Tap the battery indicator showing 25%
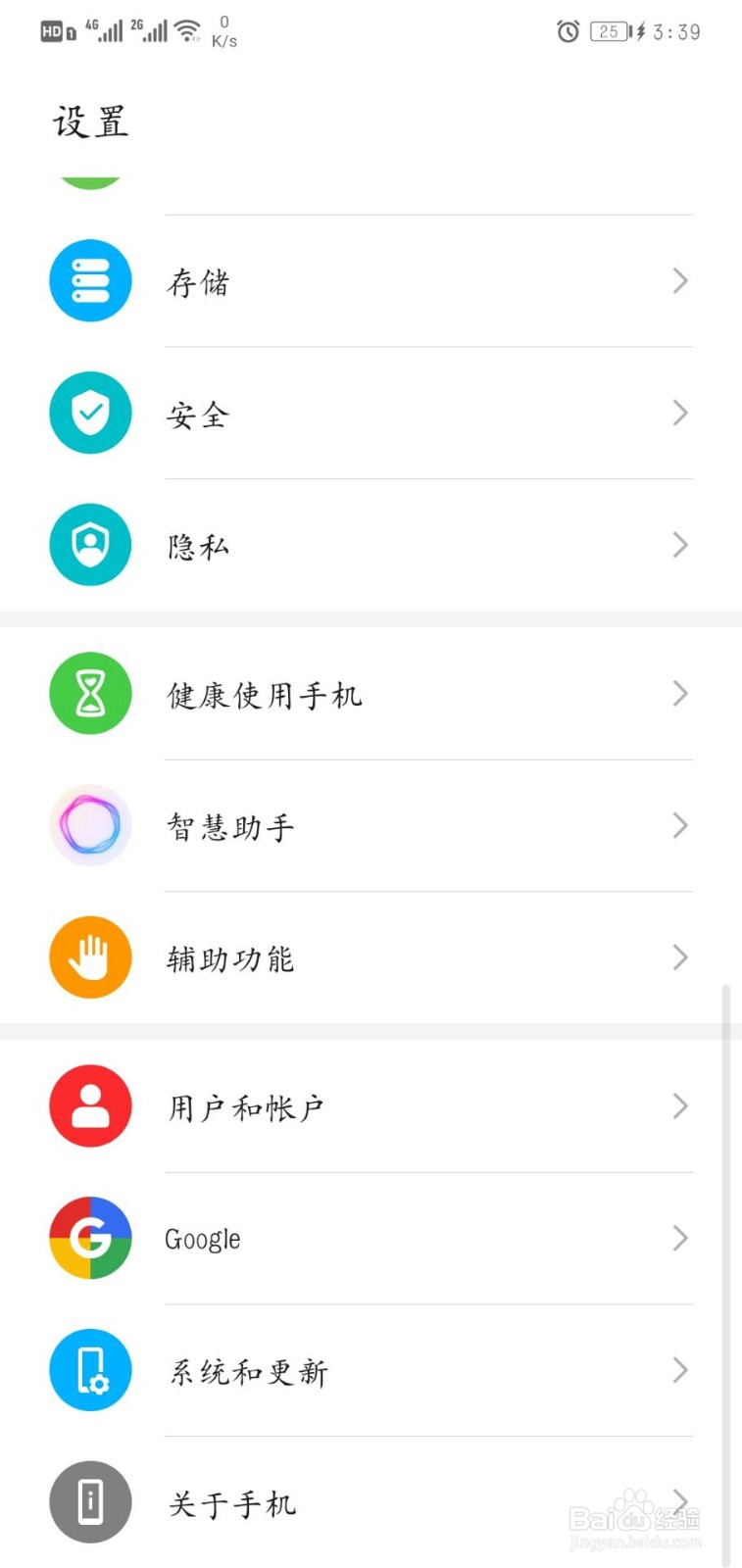Image resolution: width=742 pixels, height=1568 pixels. [610, 30]
